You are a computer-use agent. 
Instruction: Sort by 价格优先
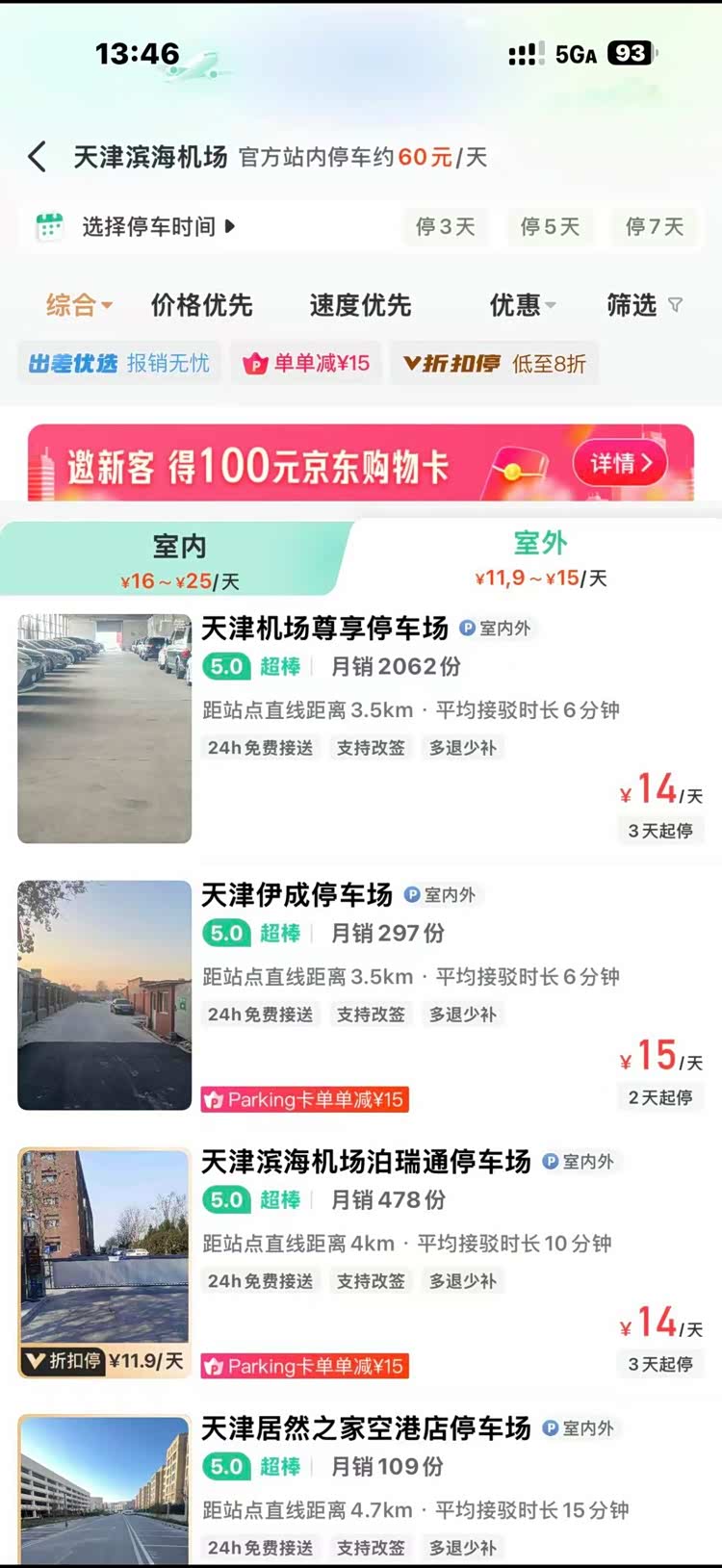click(201, 306)
